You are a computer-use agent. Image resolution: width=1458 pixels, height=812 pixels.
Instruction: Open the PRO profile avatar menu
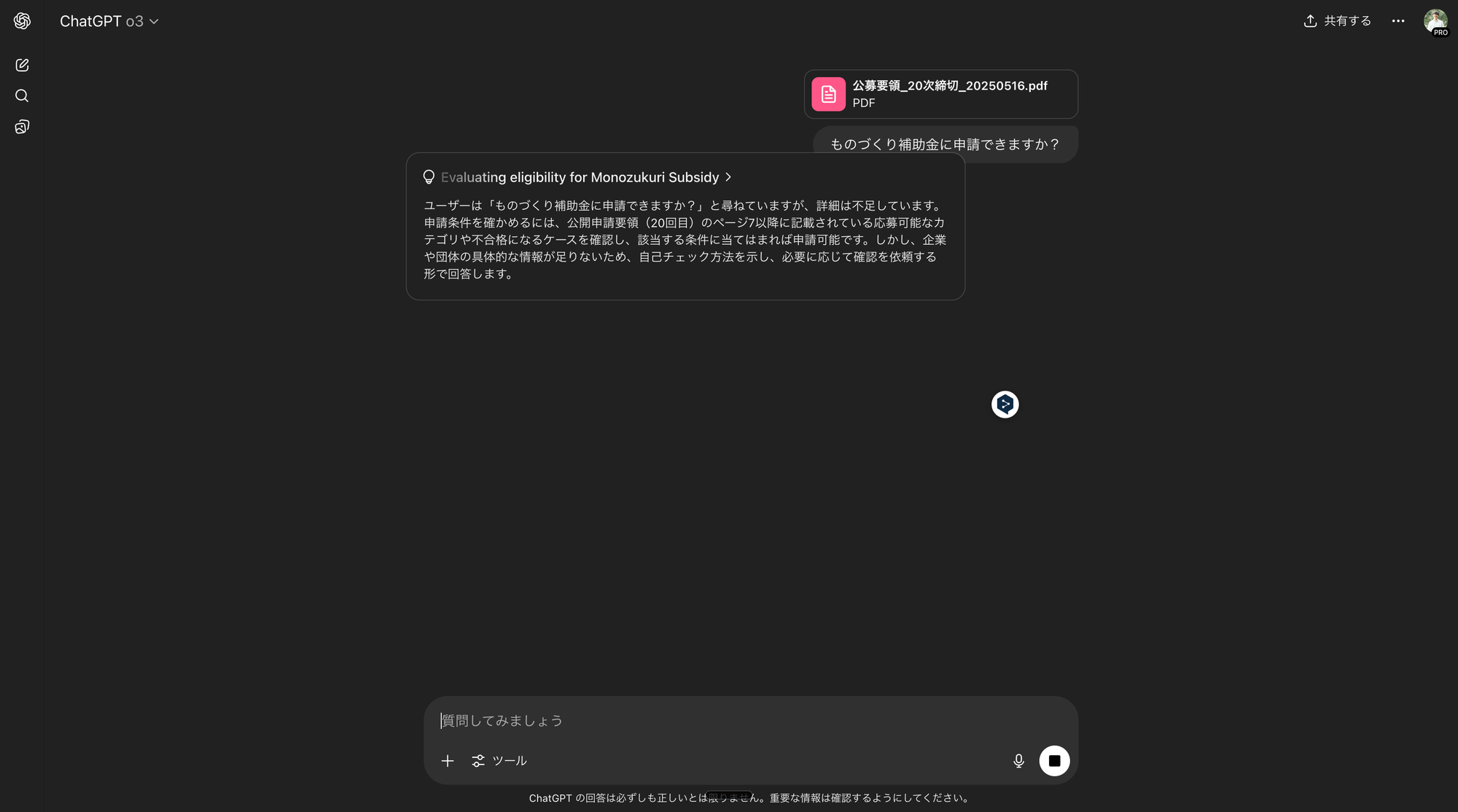click(1435, 21)
